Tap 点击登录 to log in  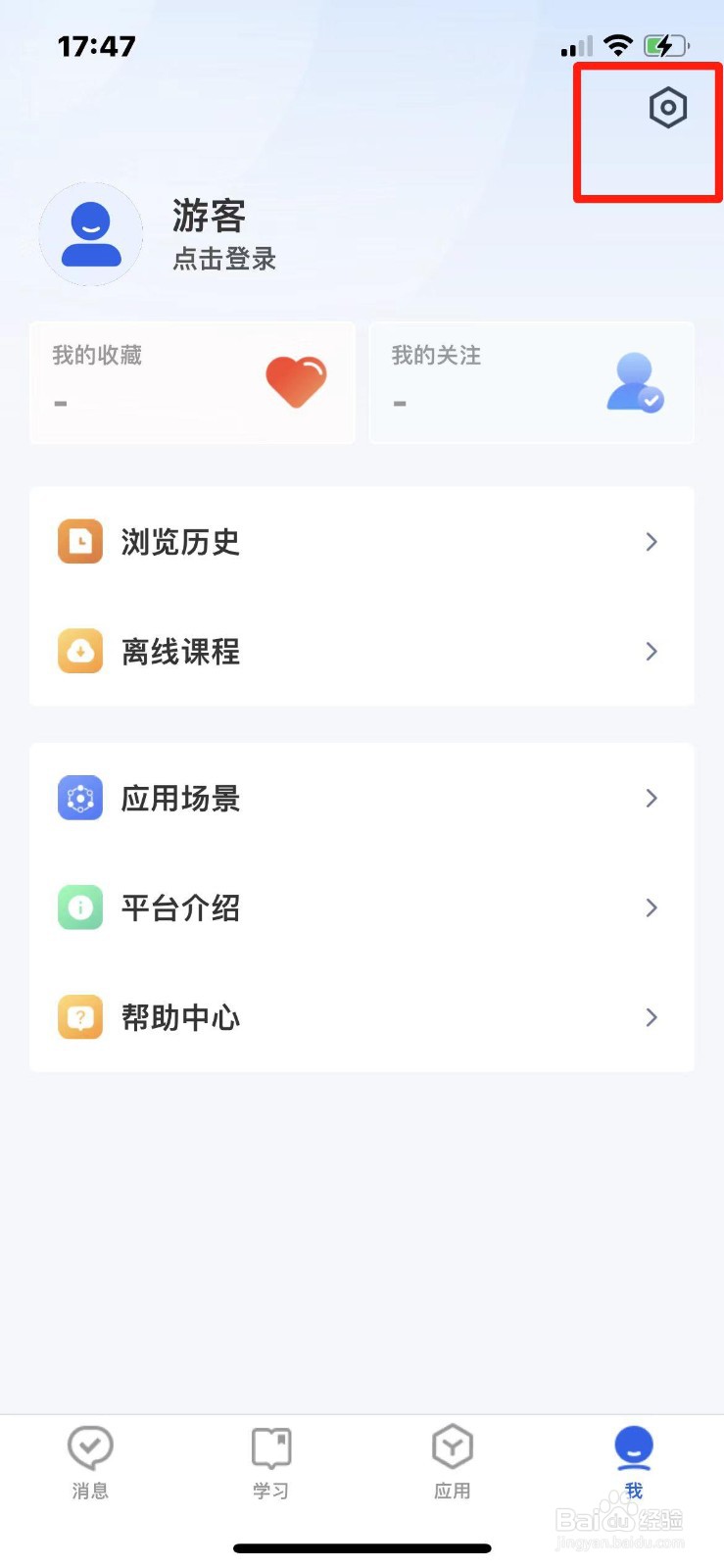224,260
